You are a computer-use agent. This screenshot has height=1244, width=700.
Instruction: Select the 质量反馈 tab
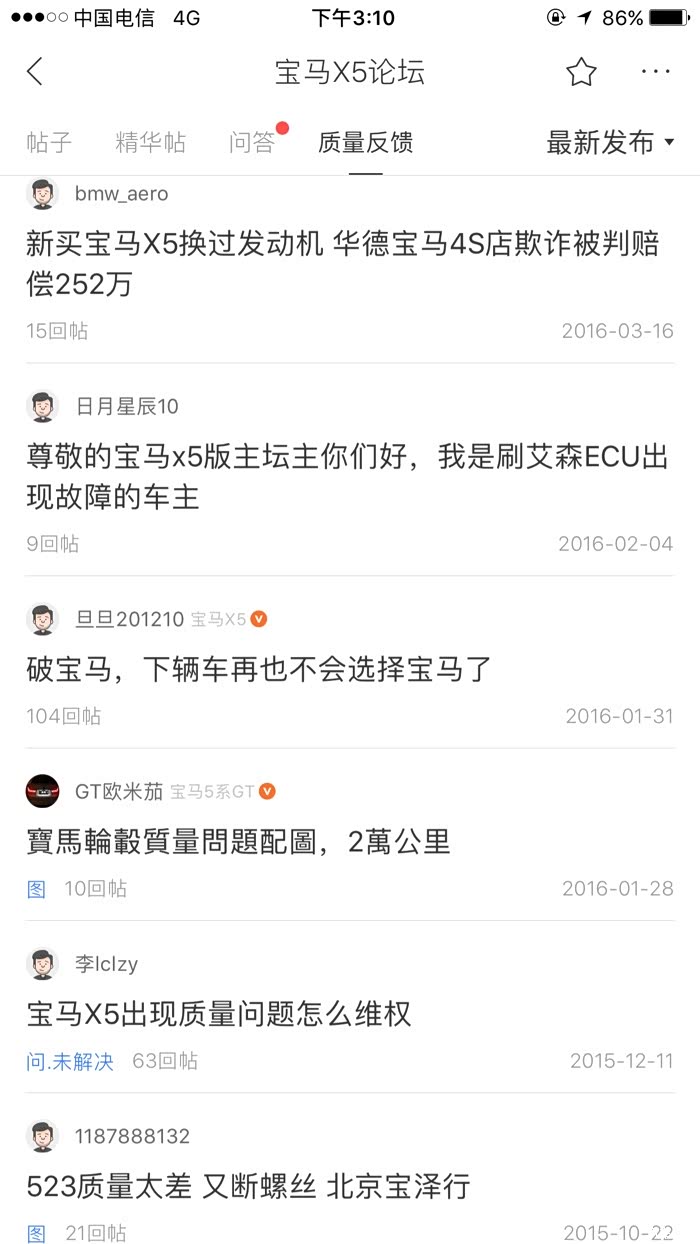(365, 142)
